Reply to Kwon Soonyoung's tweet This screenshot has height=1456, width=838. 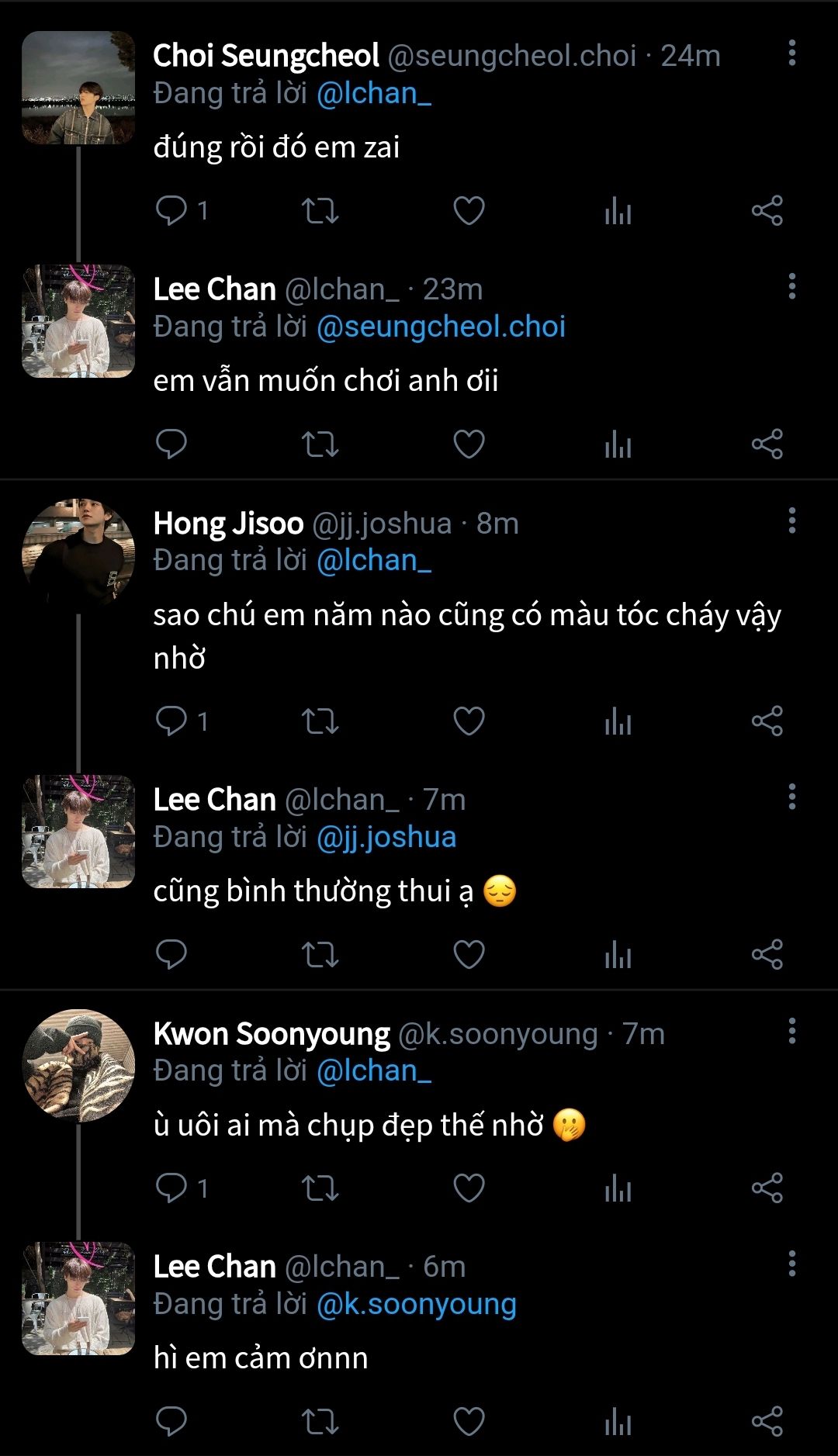pyautogui.click(x=171, y=1188)
